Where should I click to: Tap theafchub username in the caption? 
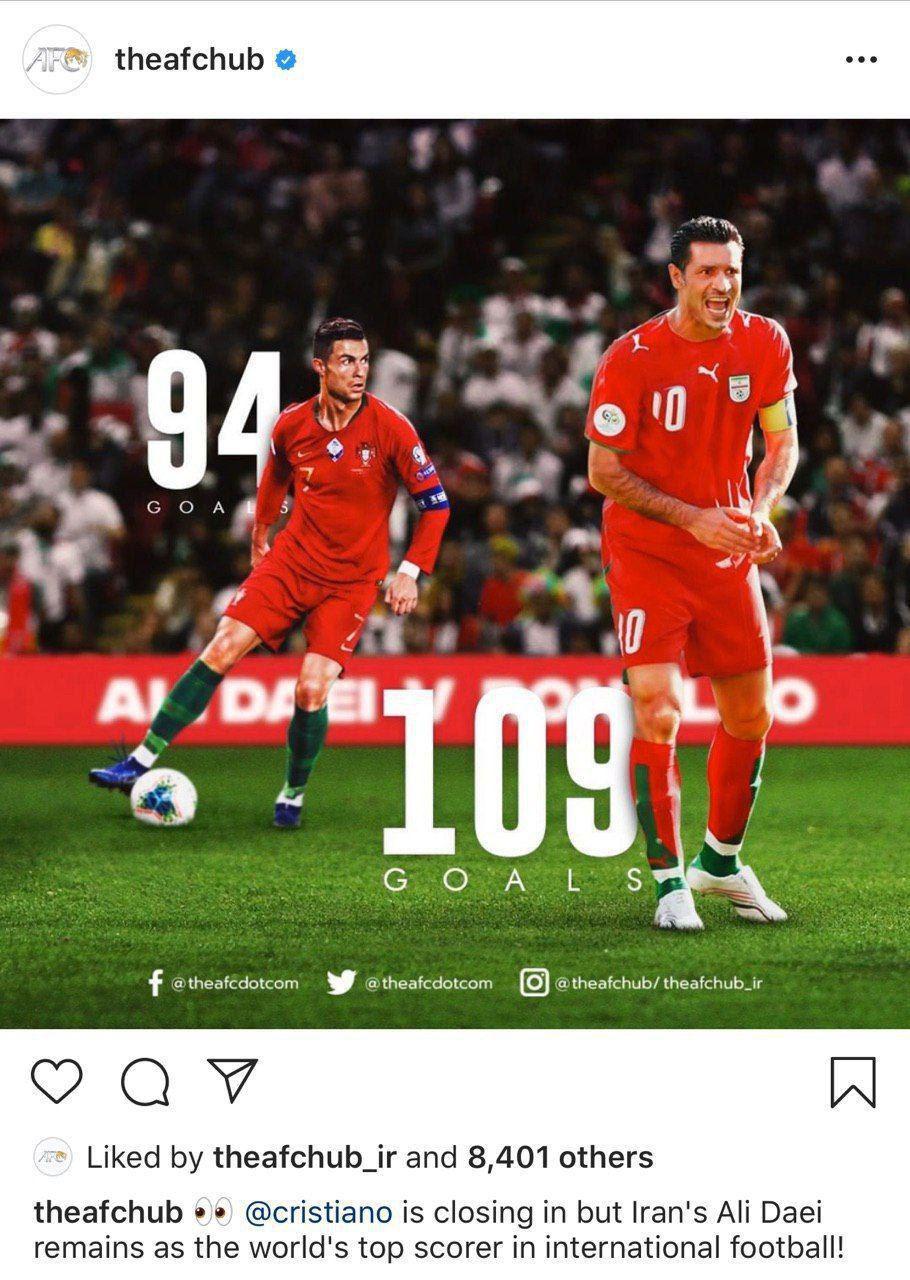(x=108, y=1212)
